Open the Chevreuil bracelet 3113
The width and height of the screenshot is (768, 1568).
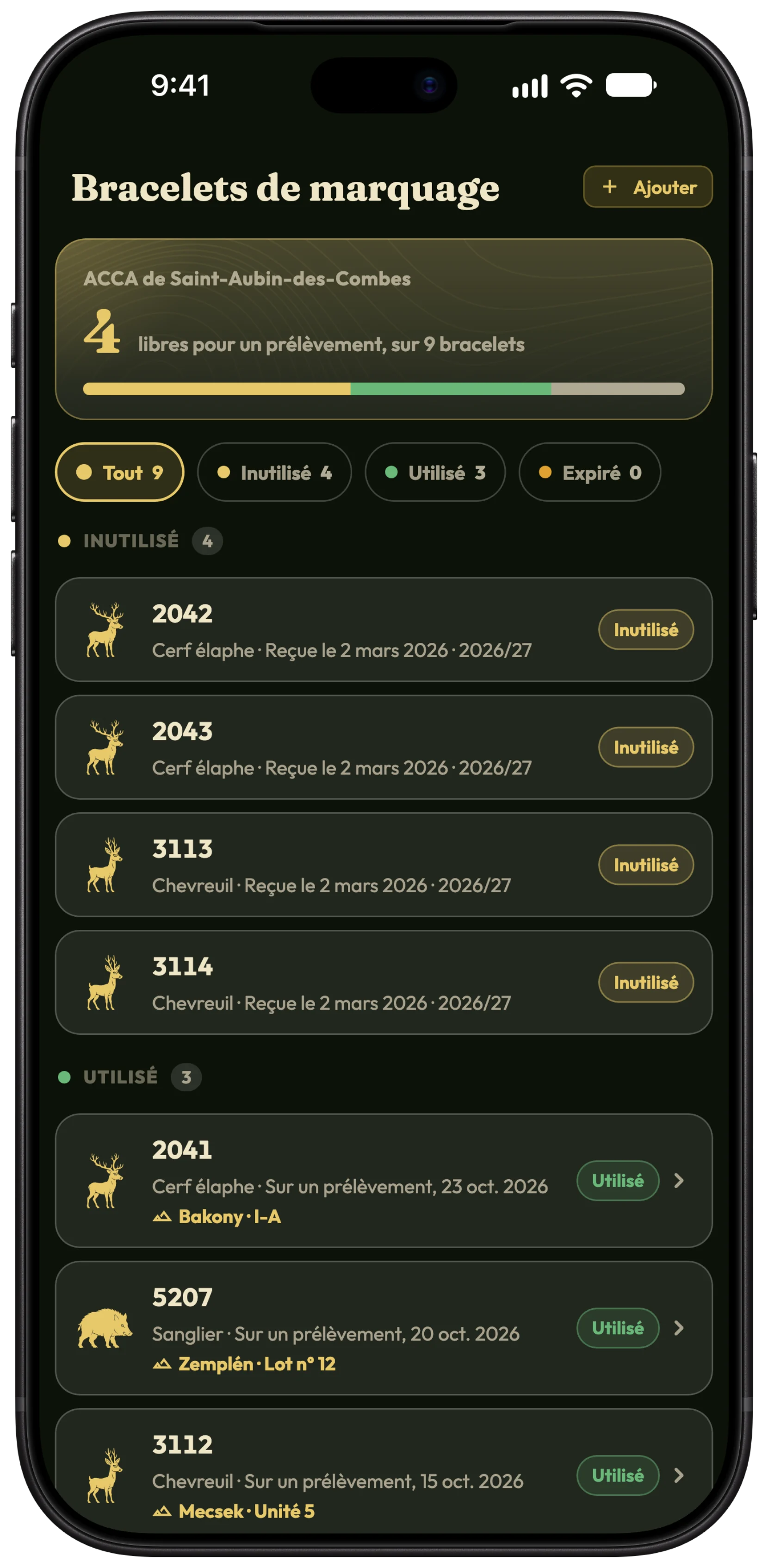pyautogui.click(x=384, y=865)
